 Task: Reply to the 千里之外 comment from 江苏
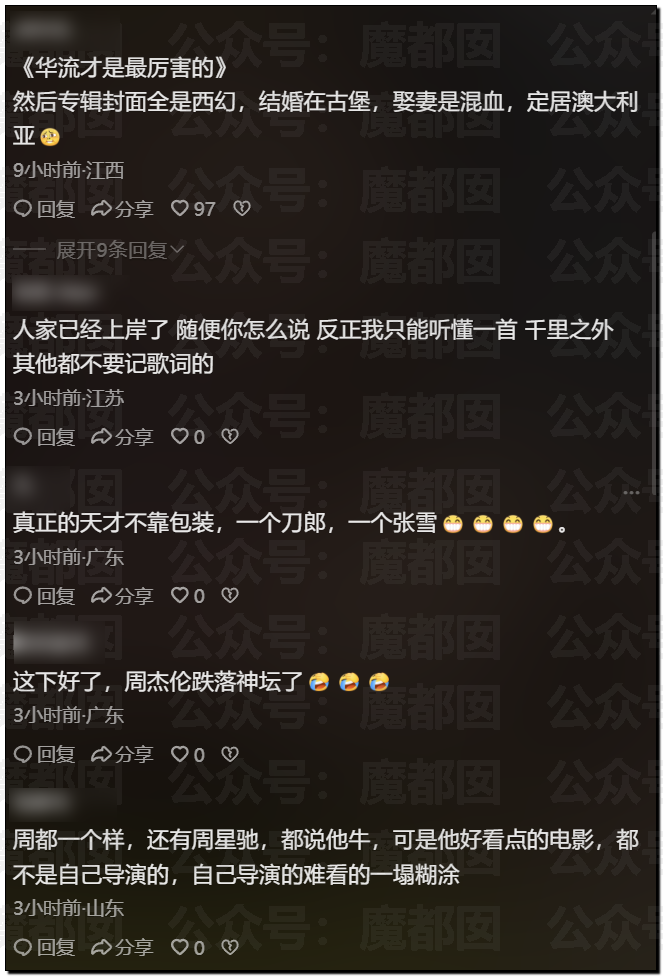pos(44,437)
